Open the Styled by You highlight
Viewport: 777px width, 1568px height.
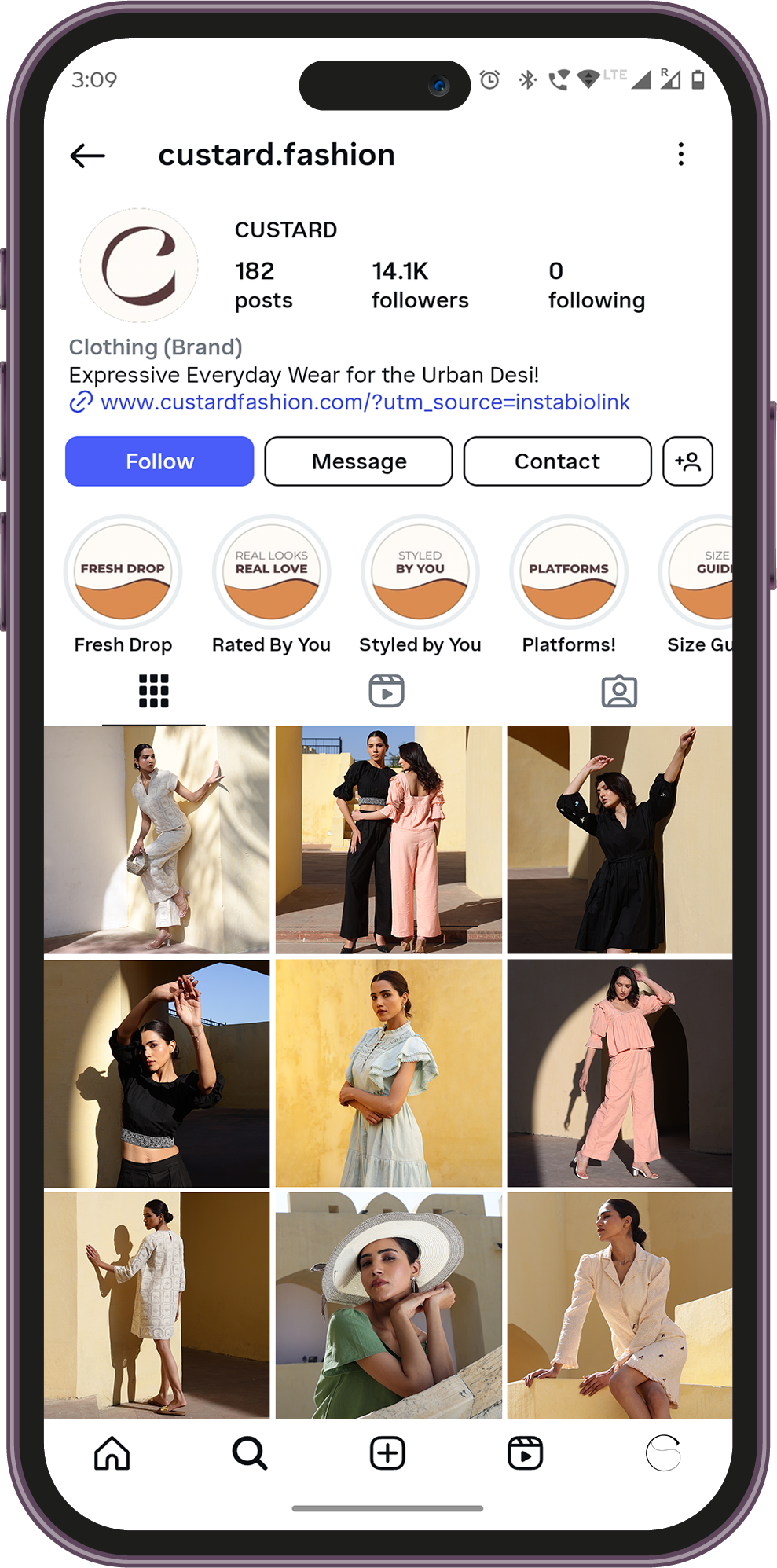[x=420, y=572]
